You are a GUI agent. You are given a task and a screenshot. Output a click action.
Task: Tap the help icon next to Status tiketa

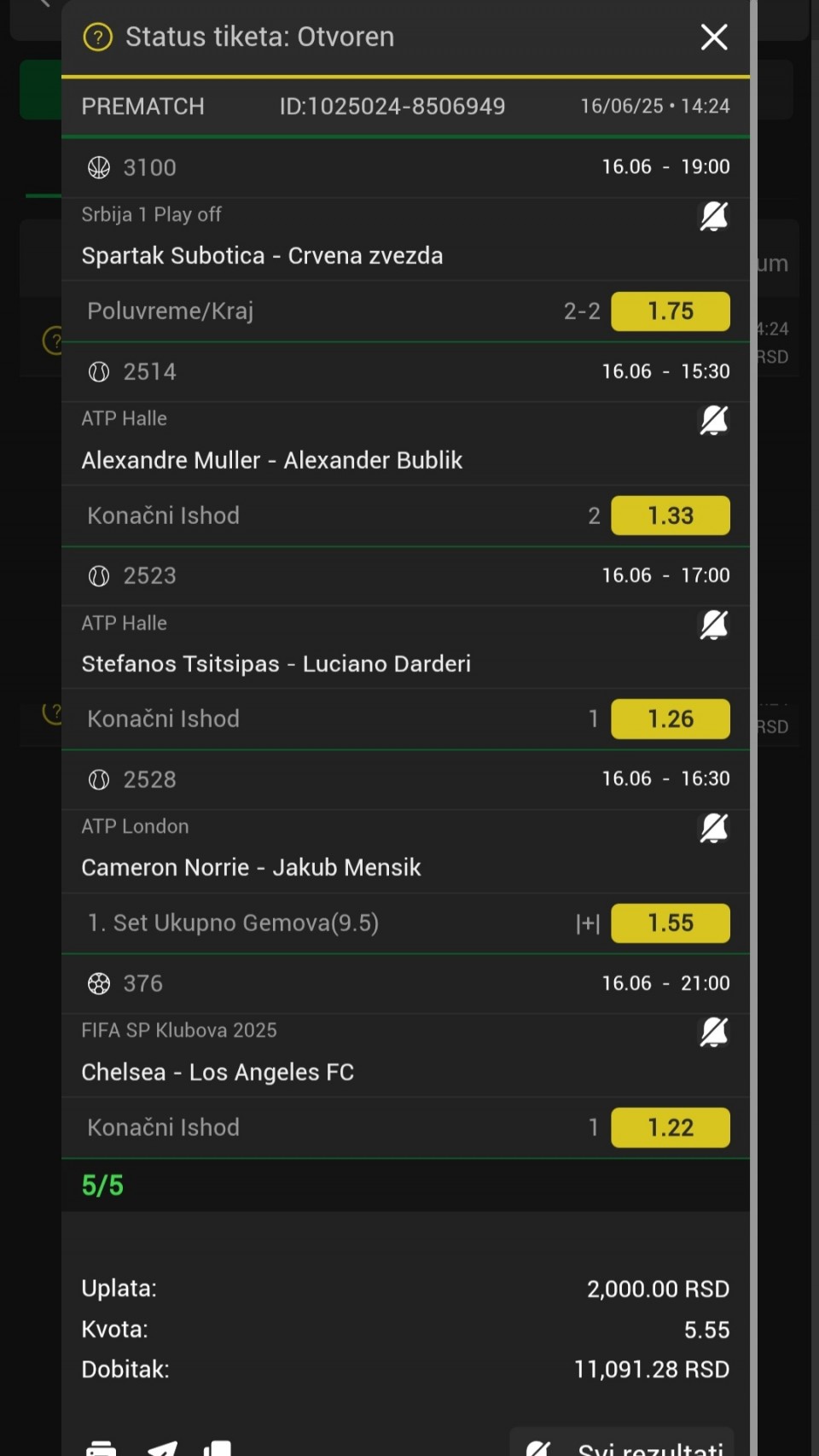[98, 37]
